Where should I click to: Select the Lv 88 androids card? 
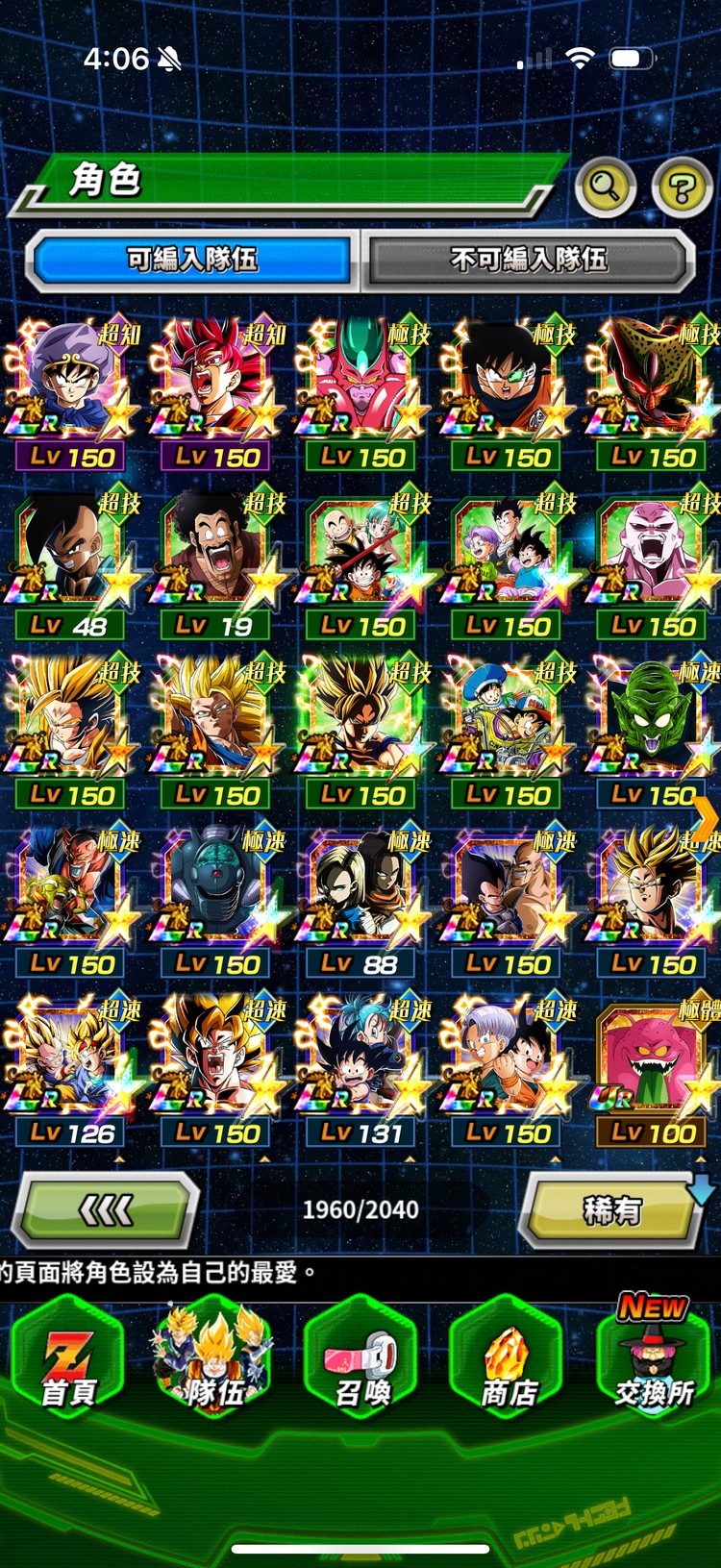(360, 901)
